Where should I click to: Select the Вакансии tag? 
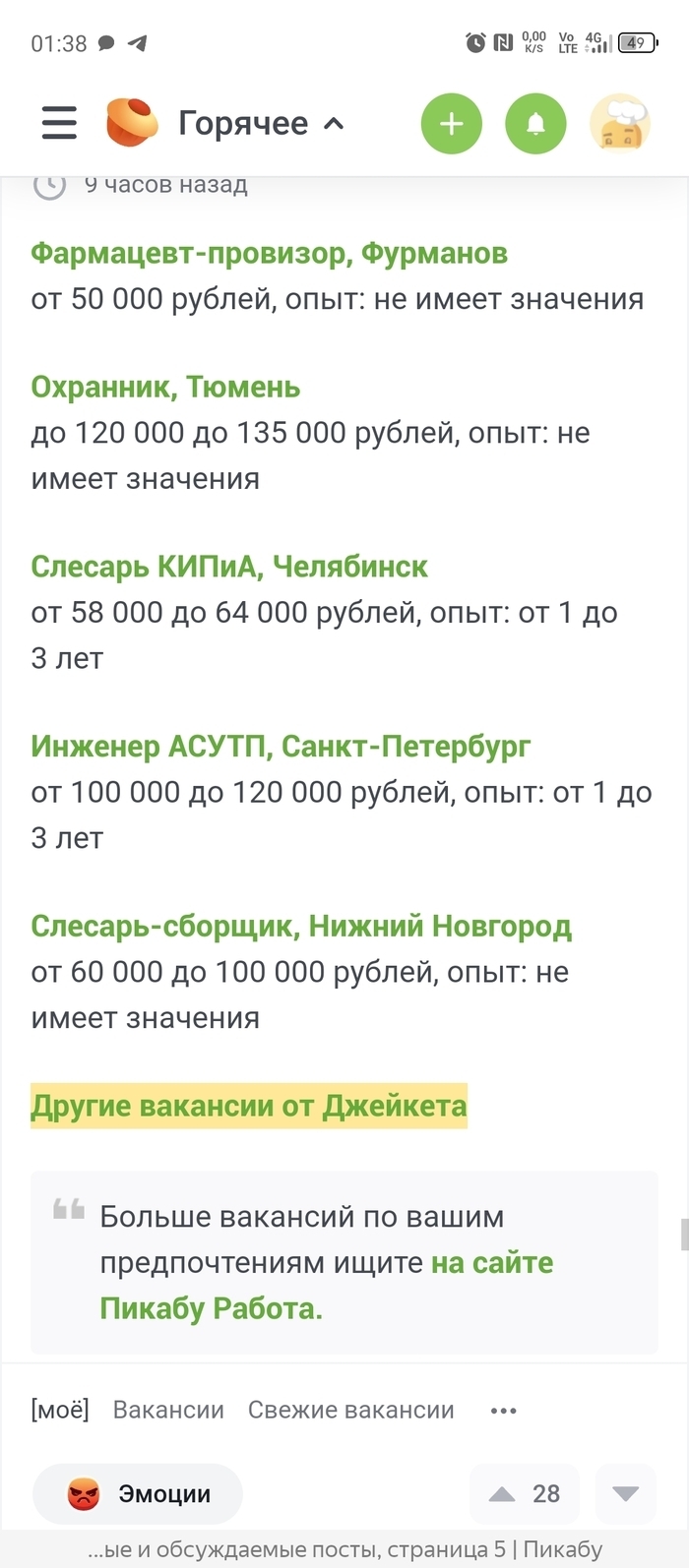(x=168, y=1410)
